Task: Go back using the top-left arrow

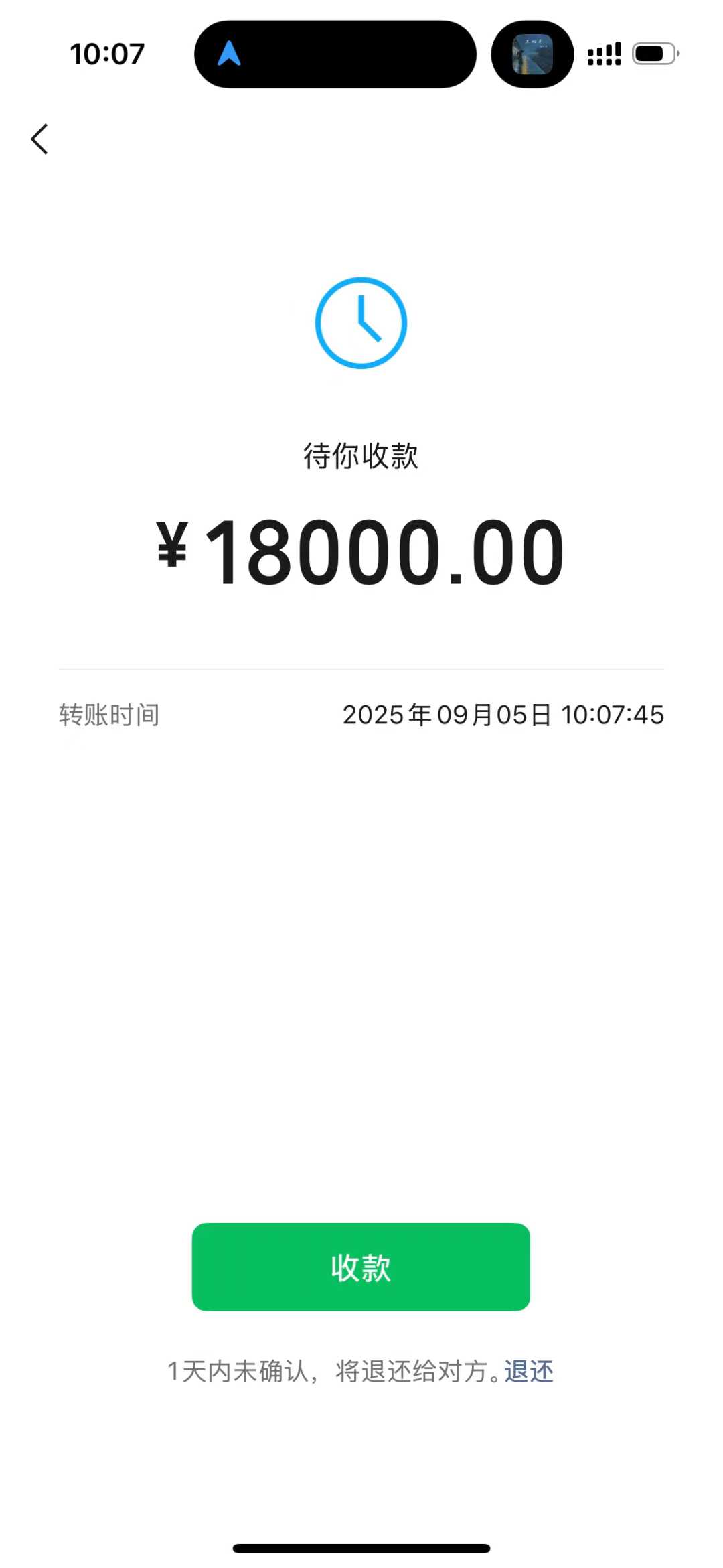Action: [40, 139]
